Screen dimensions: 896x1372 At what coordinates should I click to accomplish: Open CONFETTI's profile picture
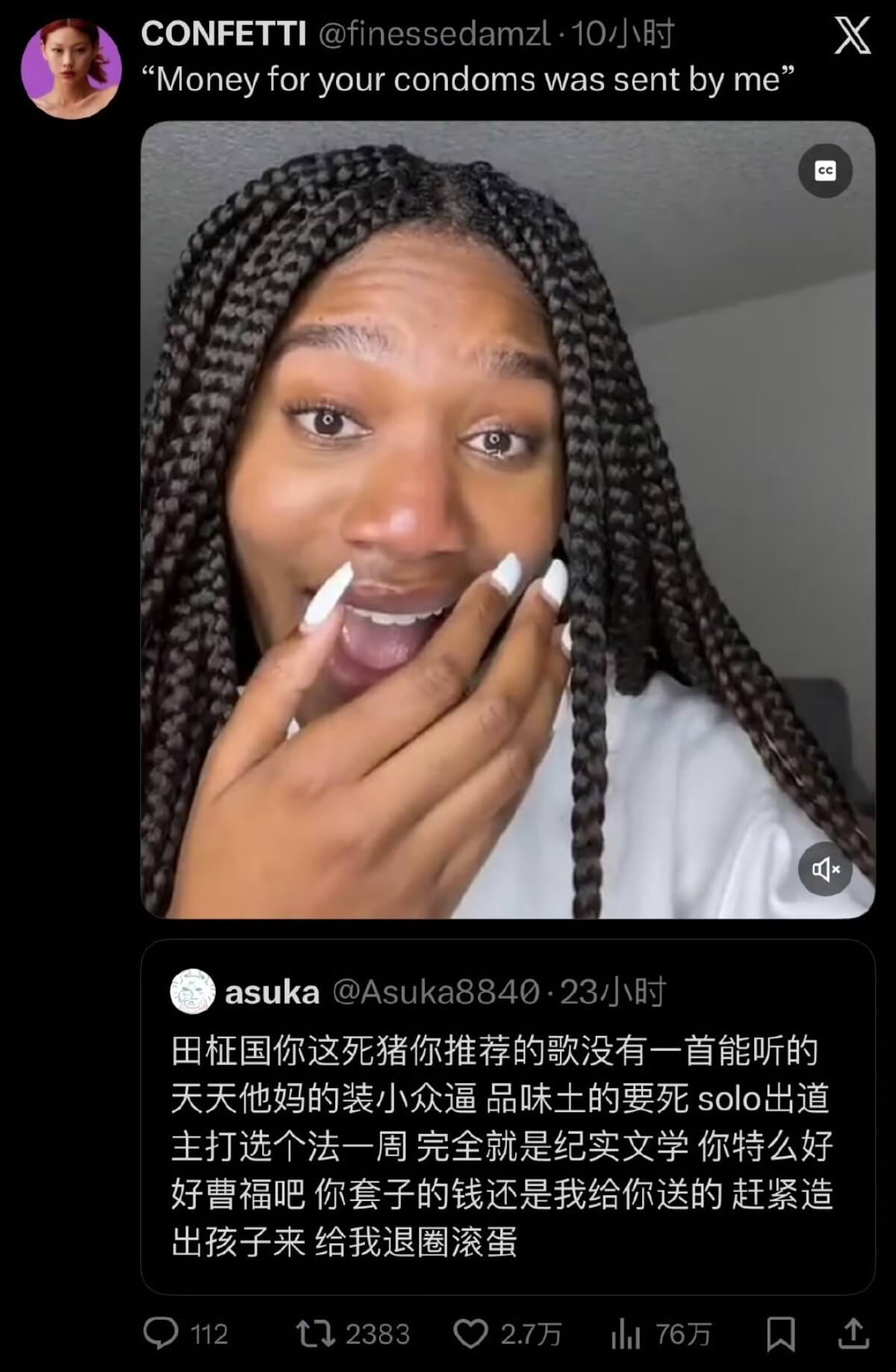71,69
